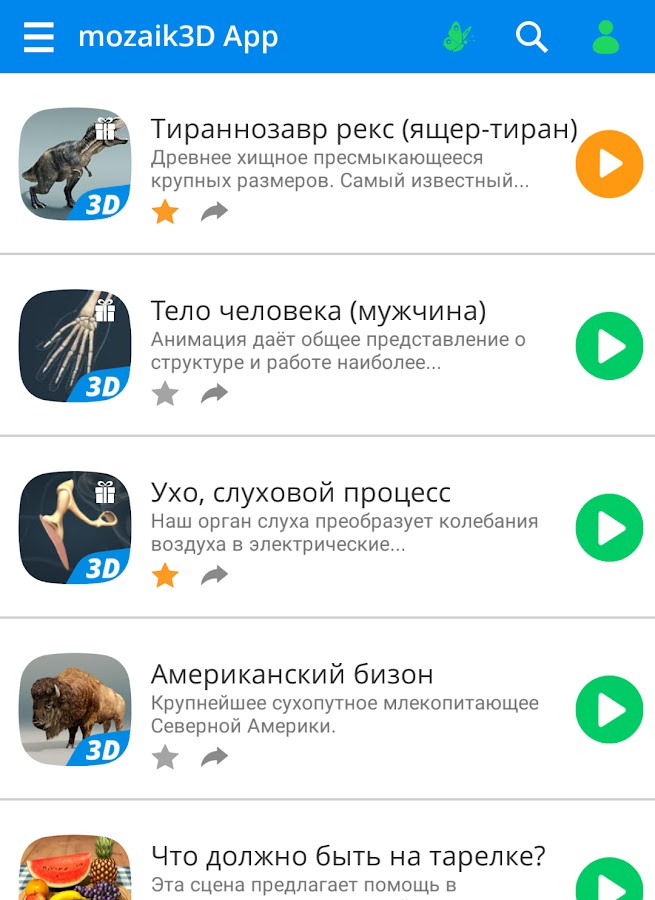Play the Тираннозавр рекс 3D scene
655x900 pixels.
pos(609,164)
